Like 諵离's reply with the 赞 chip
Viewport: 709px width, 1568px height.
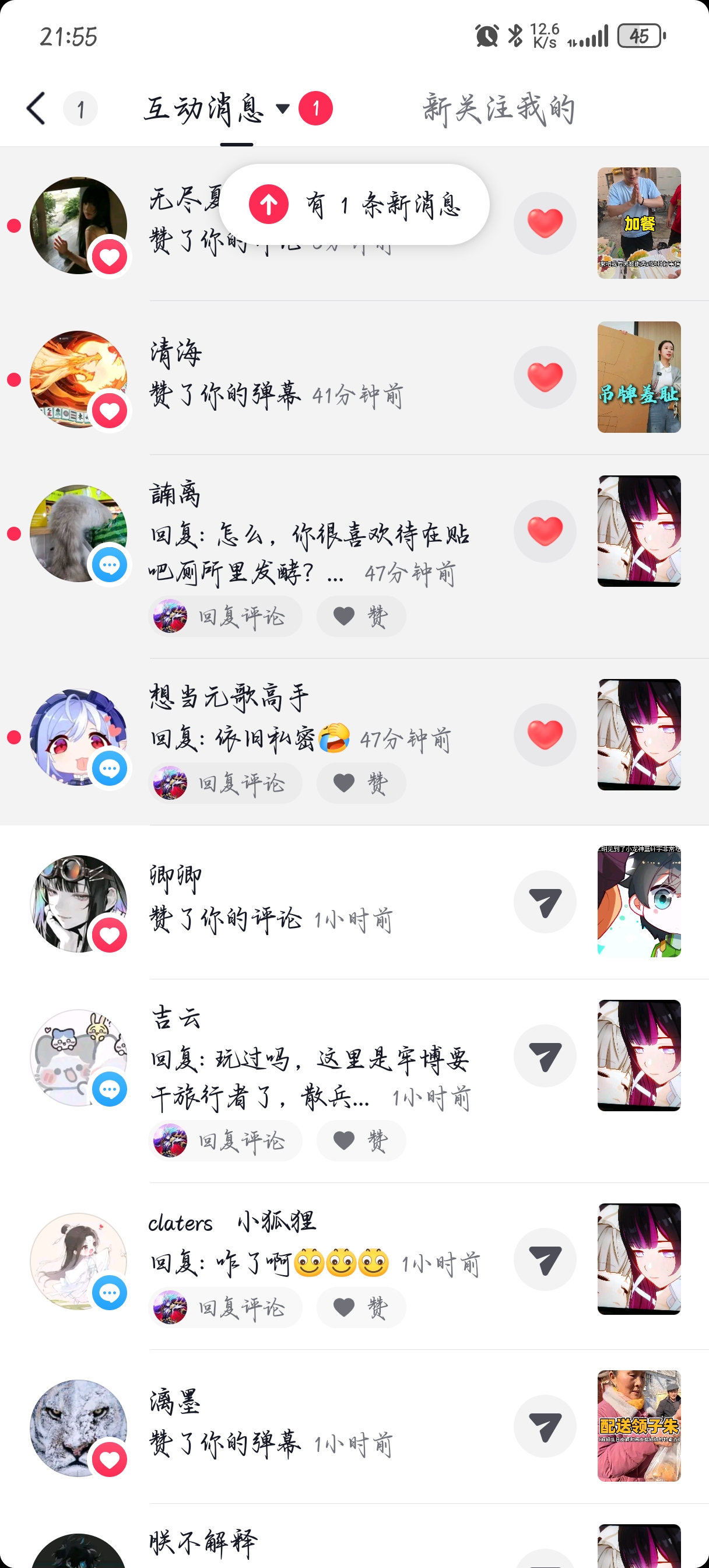[361, 617]
